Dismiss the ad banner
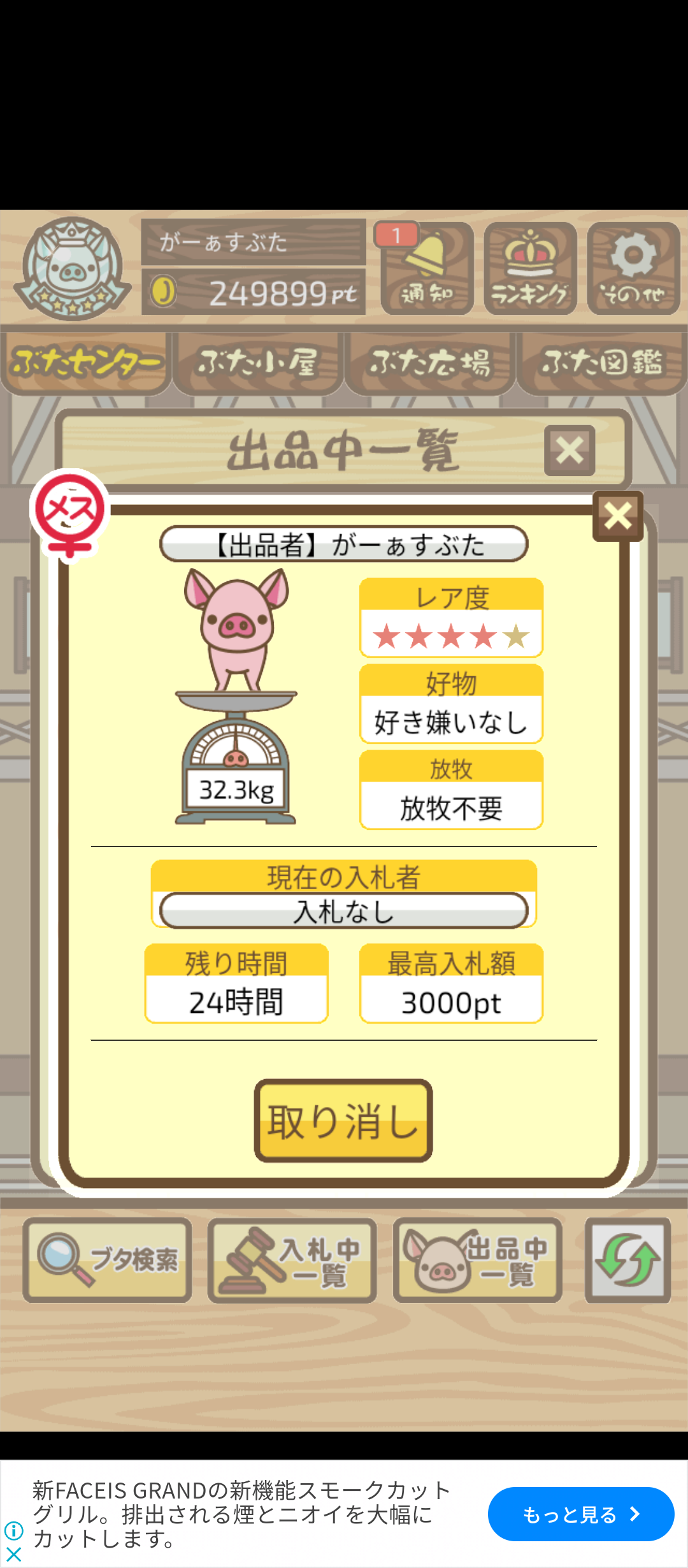 pyautogui.click(x=13, y=1554)
